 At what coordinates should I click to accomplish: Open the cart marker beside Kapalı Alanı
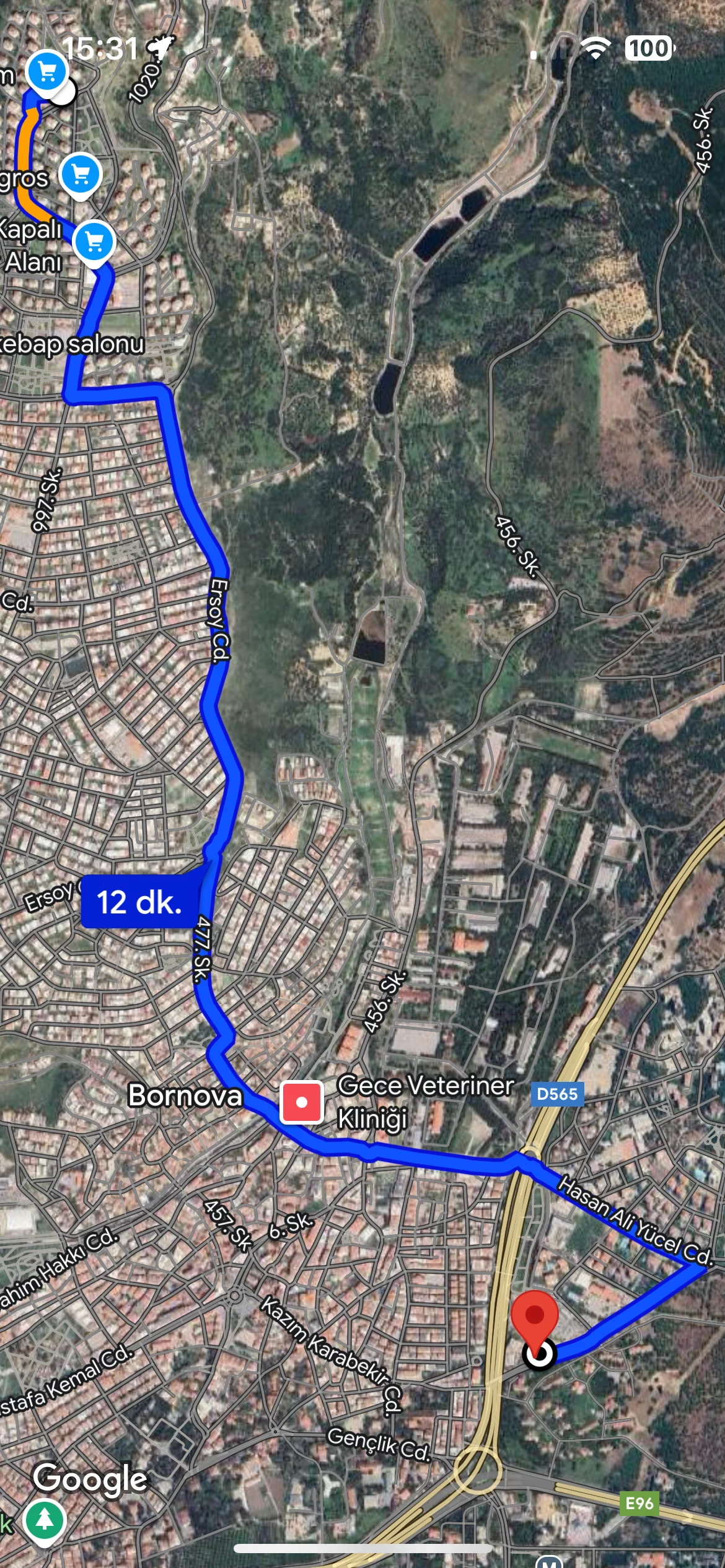[x=94, y=242]
